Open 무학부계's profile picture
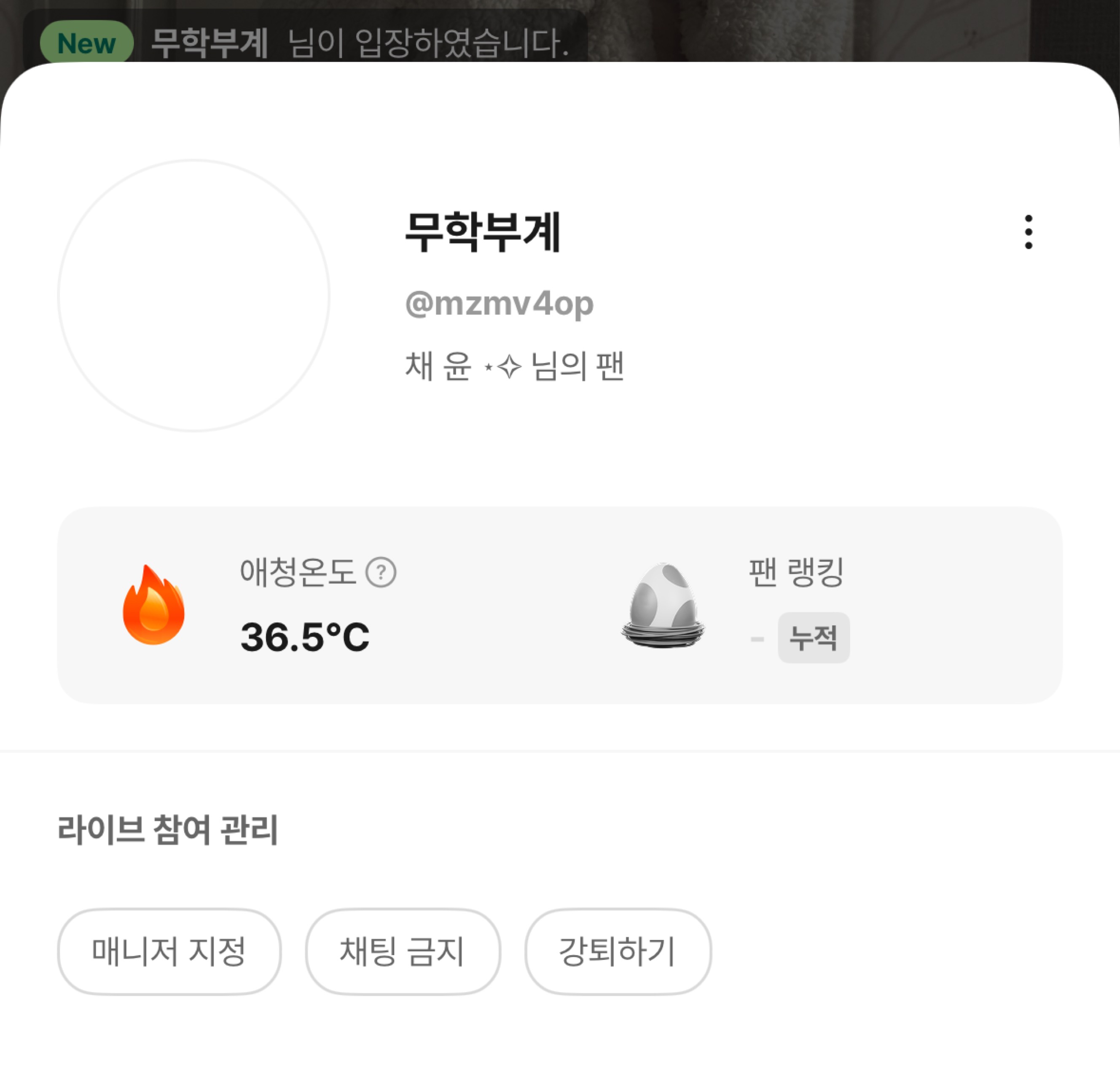This screenshot has width=1120, height=1069. [194, 295]
